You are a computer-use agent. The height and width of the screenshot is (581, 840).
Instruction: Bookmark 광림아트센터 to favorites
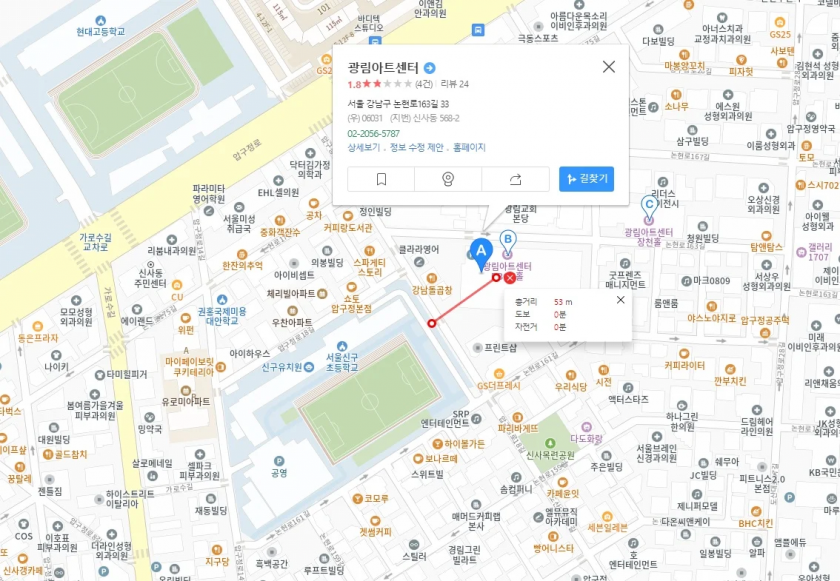[381, 179]
